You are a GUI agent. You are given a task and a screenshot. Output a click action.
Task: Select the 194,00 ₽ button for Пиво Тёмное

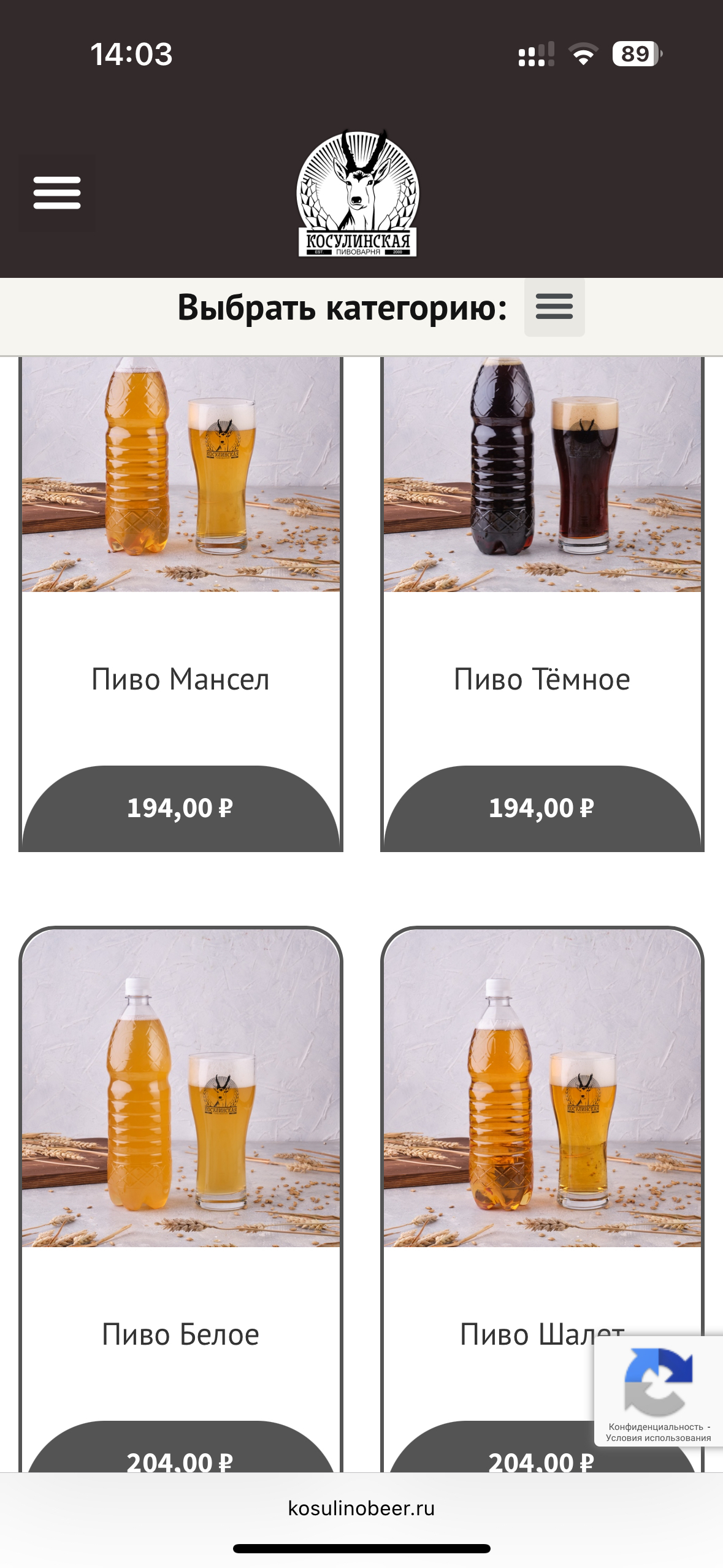pyautogui.click(x=541, y=809)
